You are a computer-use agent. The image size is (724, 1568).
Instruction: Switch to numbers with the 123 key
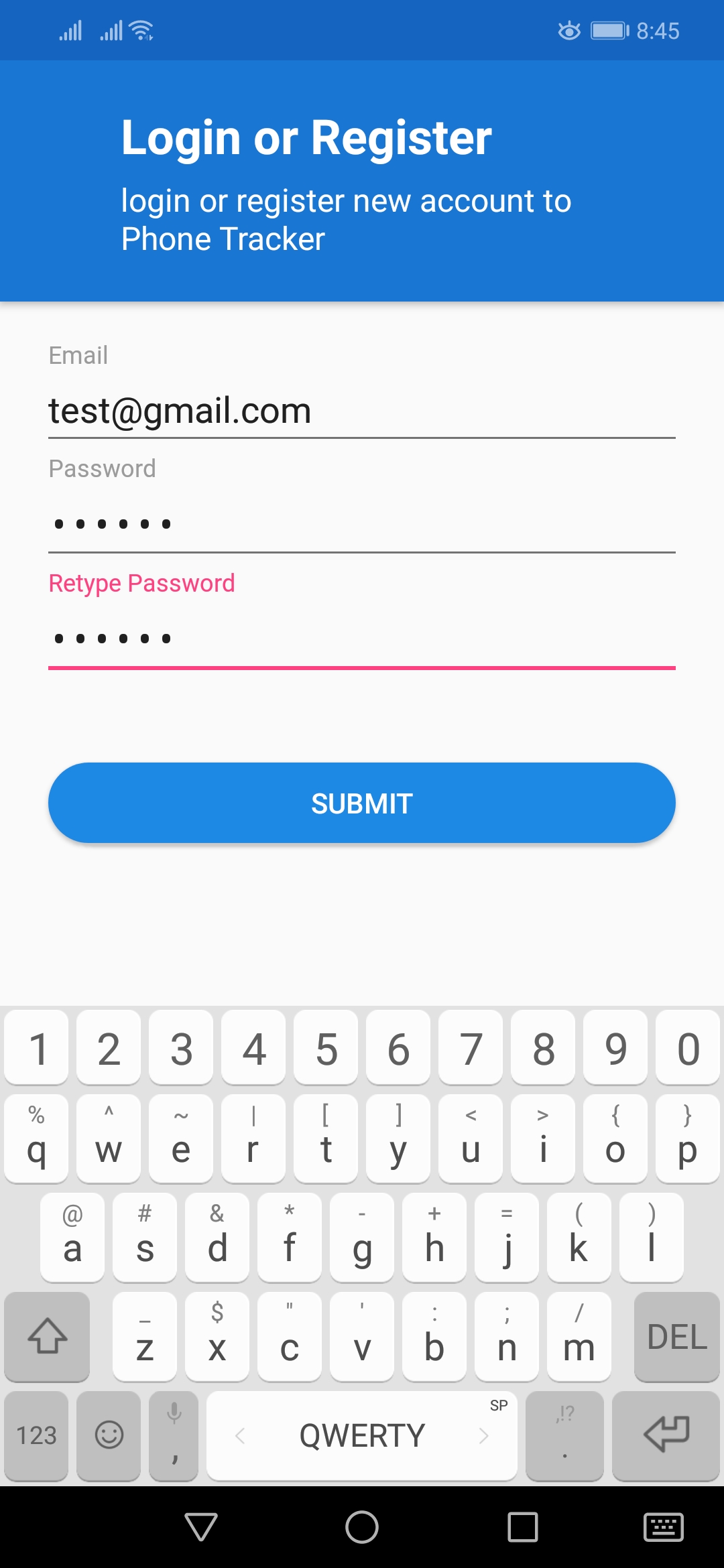coord(36,1436)
